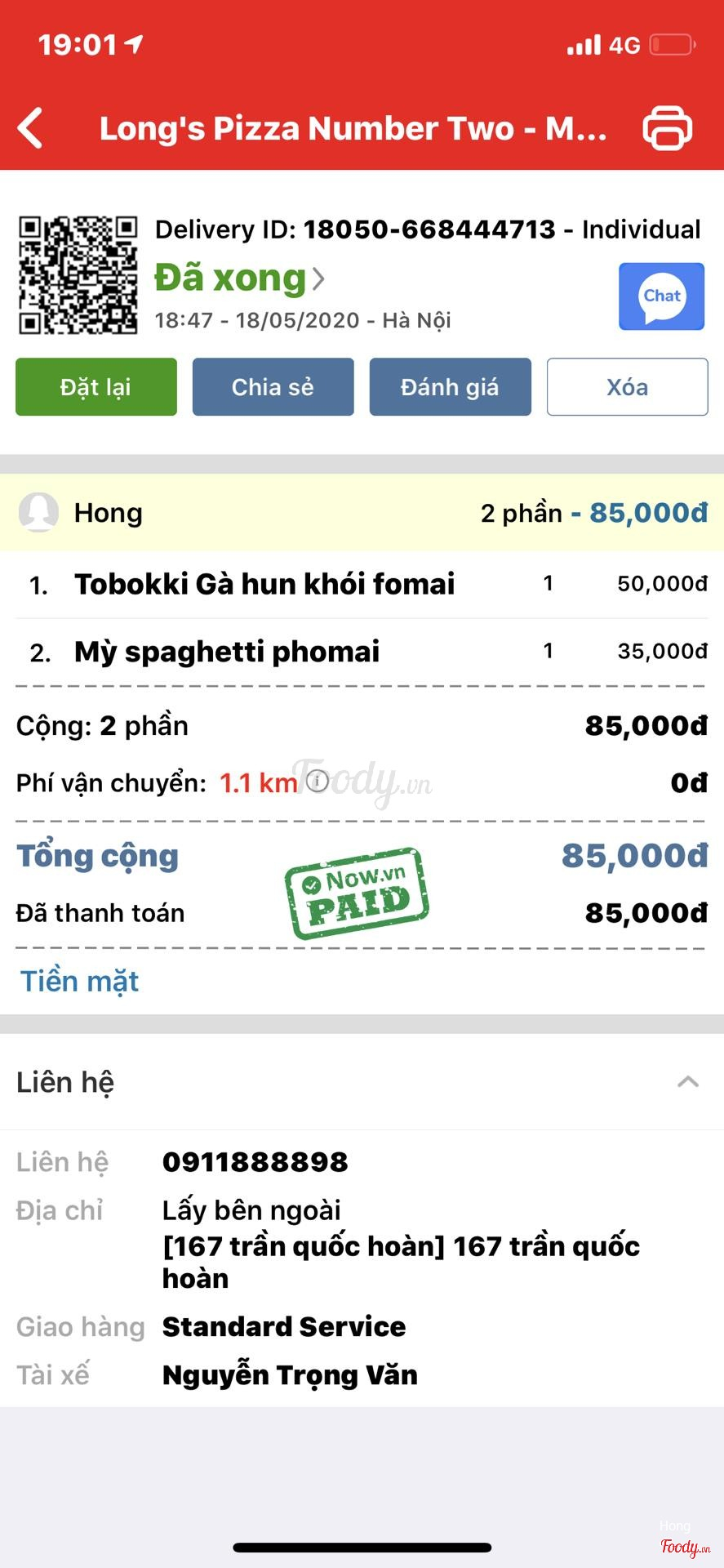Go back from the order details
The height and width of the screenshot is (1568, 724).
click(31, 128)
